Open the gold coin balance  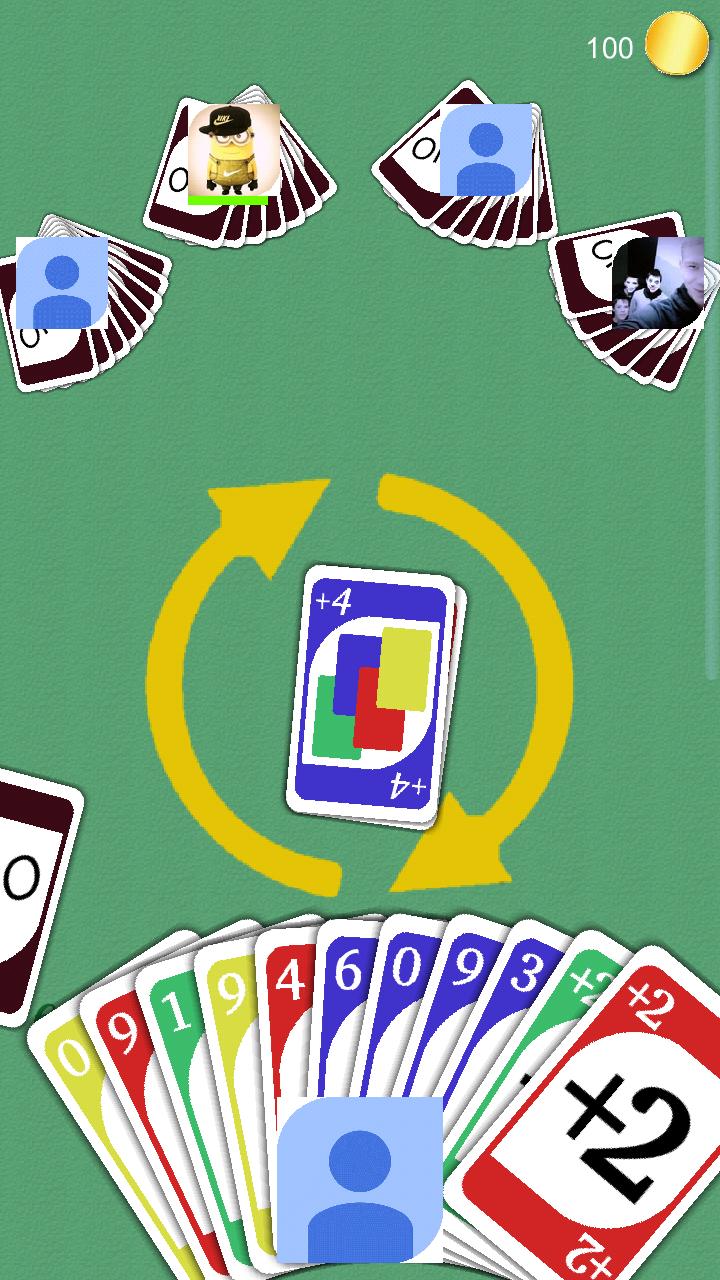pos(678,44)
